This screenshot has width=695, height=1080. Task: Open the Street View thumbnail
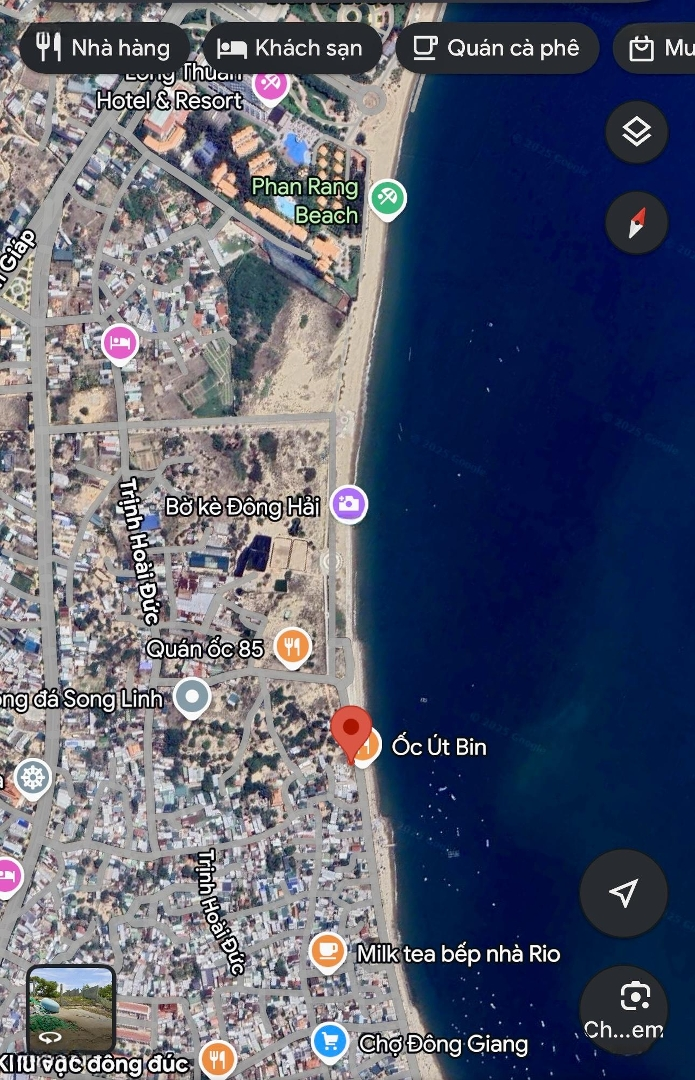71,1008
